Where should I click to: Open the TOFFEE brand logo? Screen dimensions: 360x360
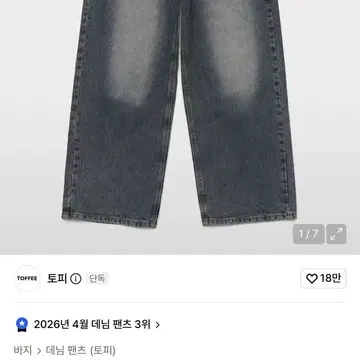(x=27, y=278)
